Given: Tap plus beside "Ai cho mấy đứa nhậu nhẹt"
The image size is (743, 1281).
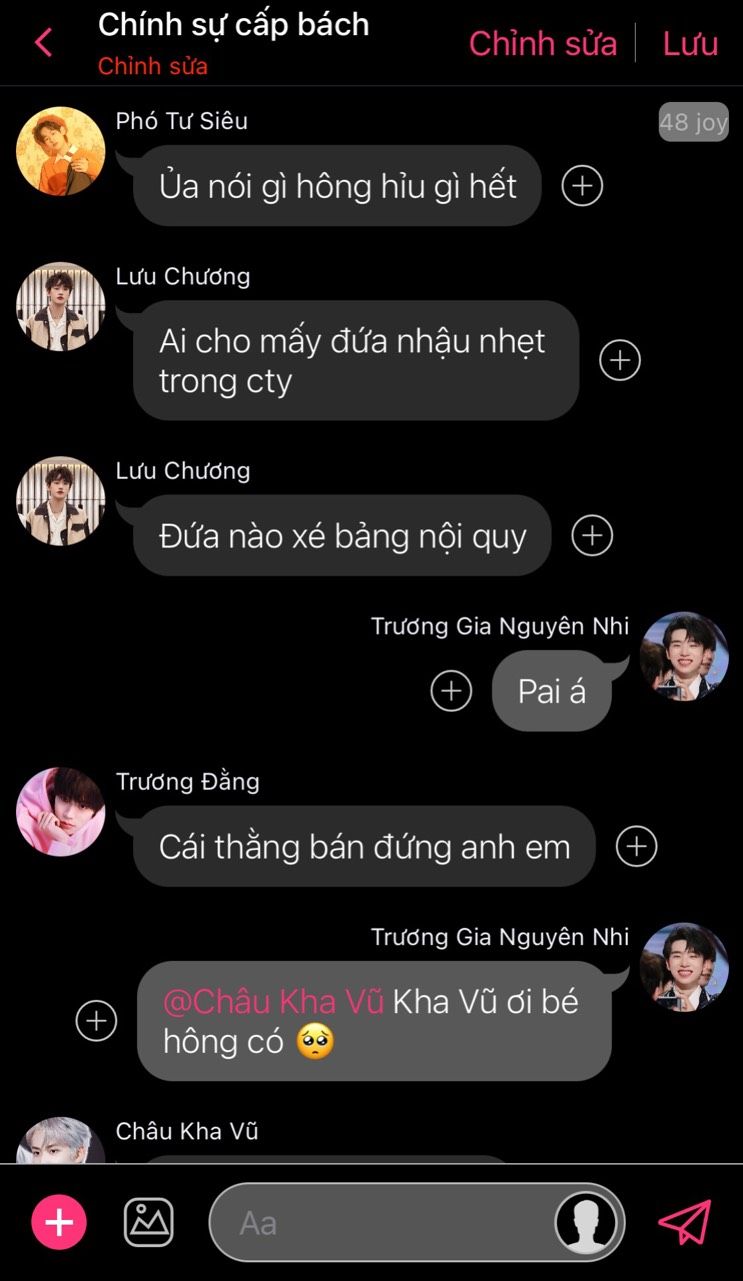Looking at the screenshot, I should pos(620,360).
